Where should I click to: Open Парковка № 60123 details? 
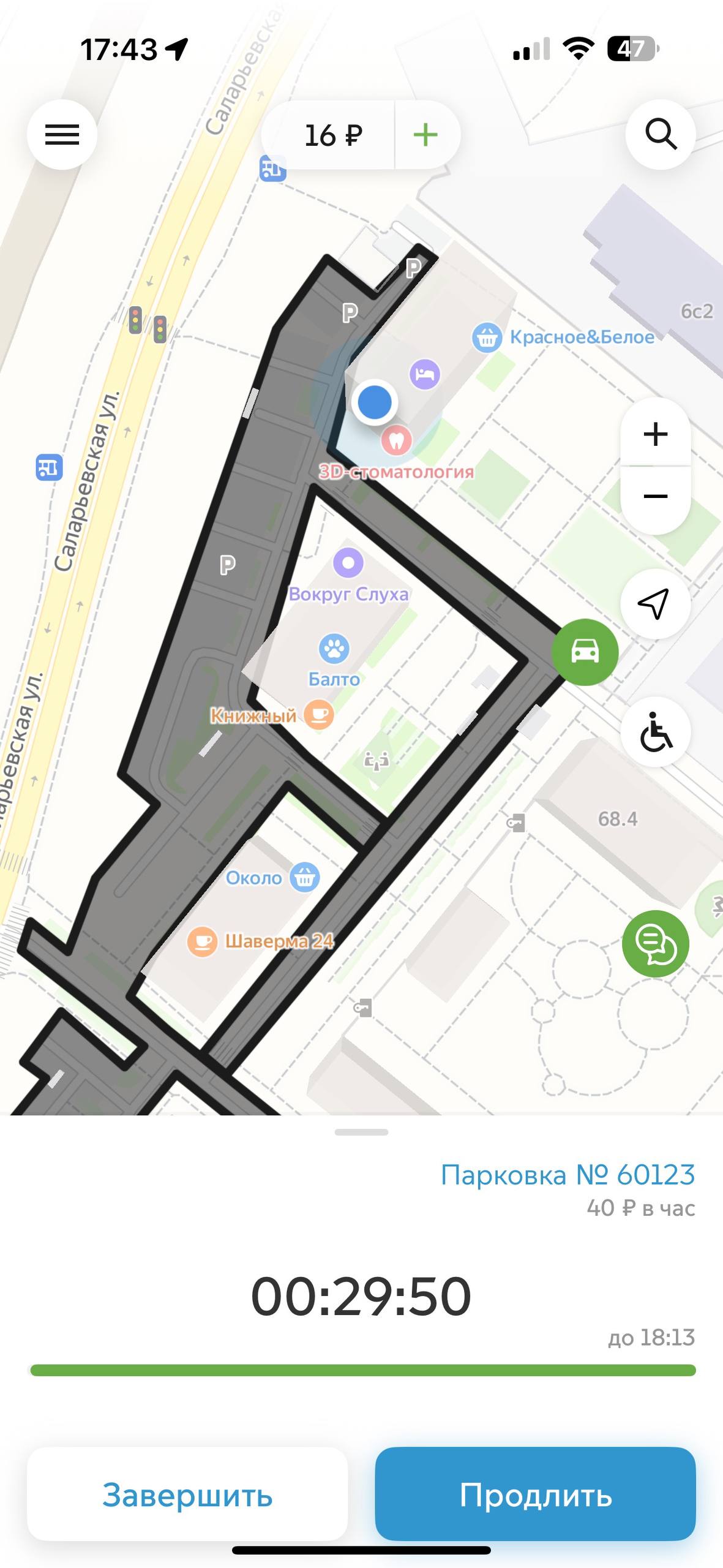pyautogui.click(x=568, y=1175)
